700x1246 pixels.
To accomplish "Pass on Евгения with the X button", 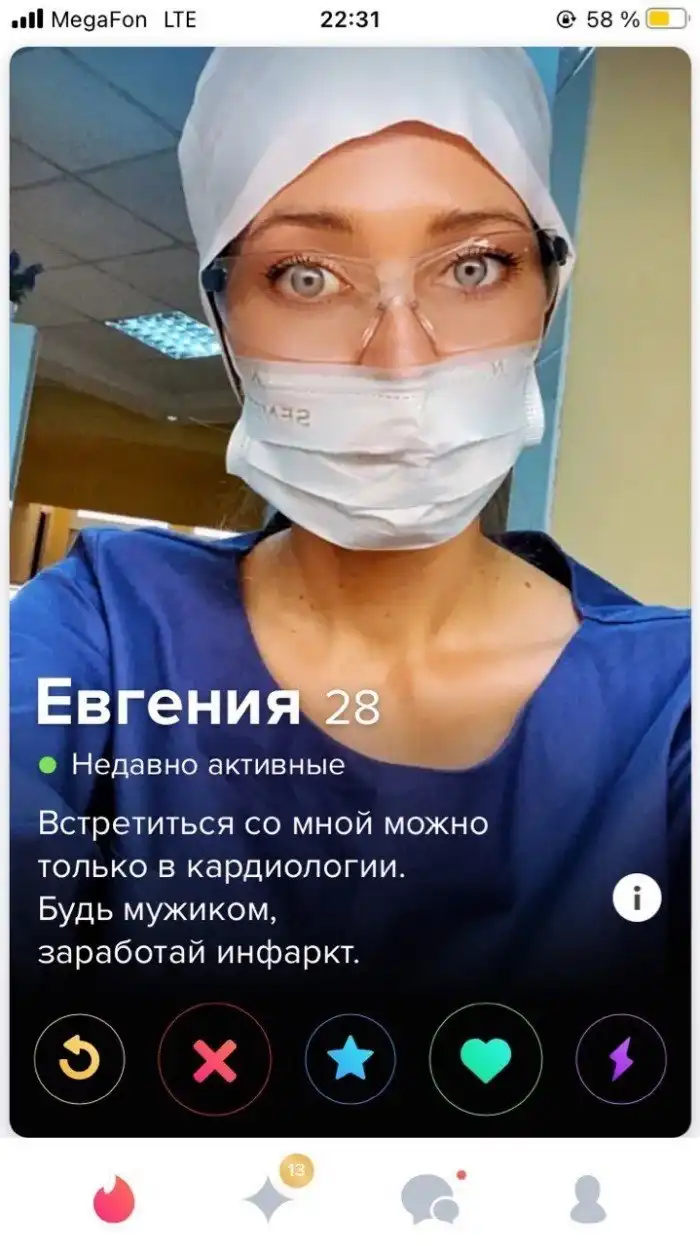I will 214,1059.
